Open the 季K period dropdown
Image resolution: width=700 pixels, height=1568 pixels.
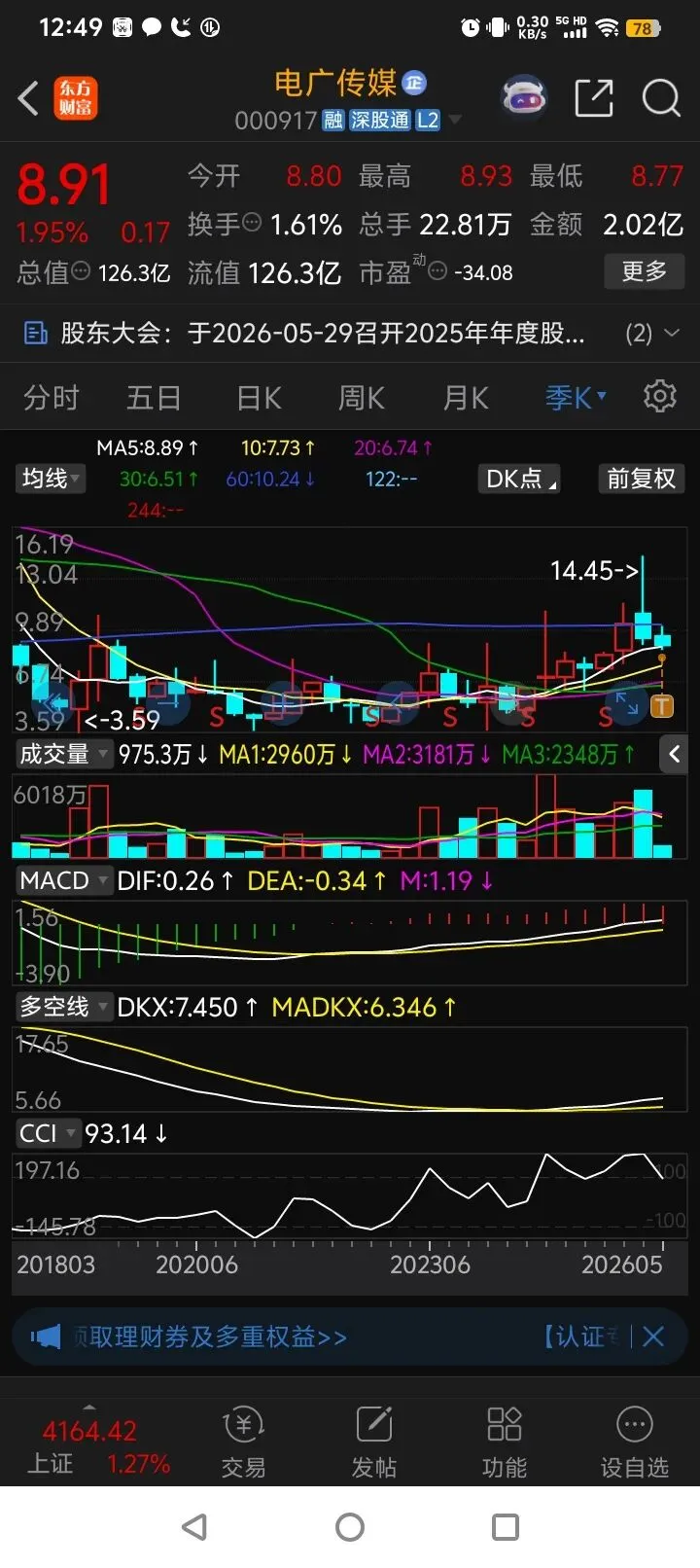pyautogui.click(x=576, y=398)
